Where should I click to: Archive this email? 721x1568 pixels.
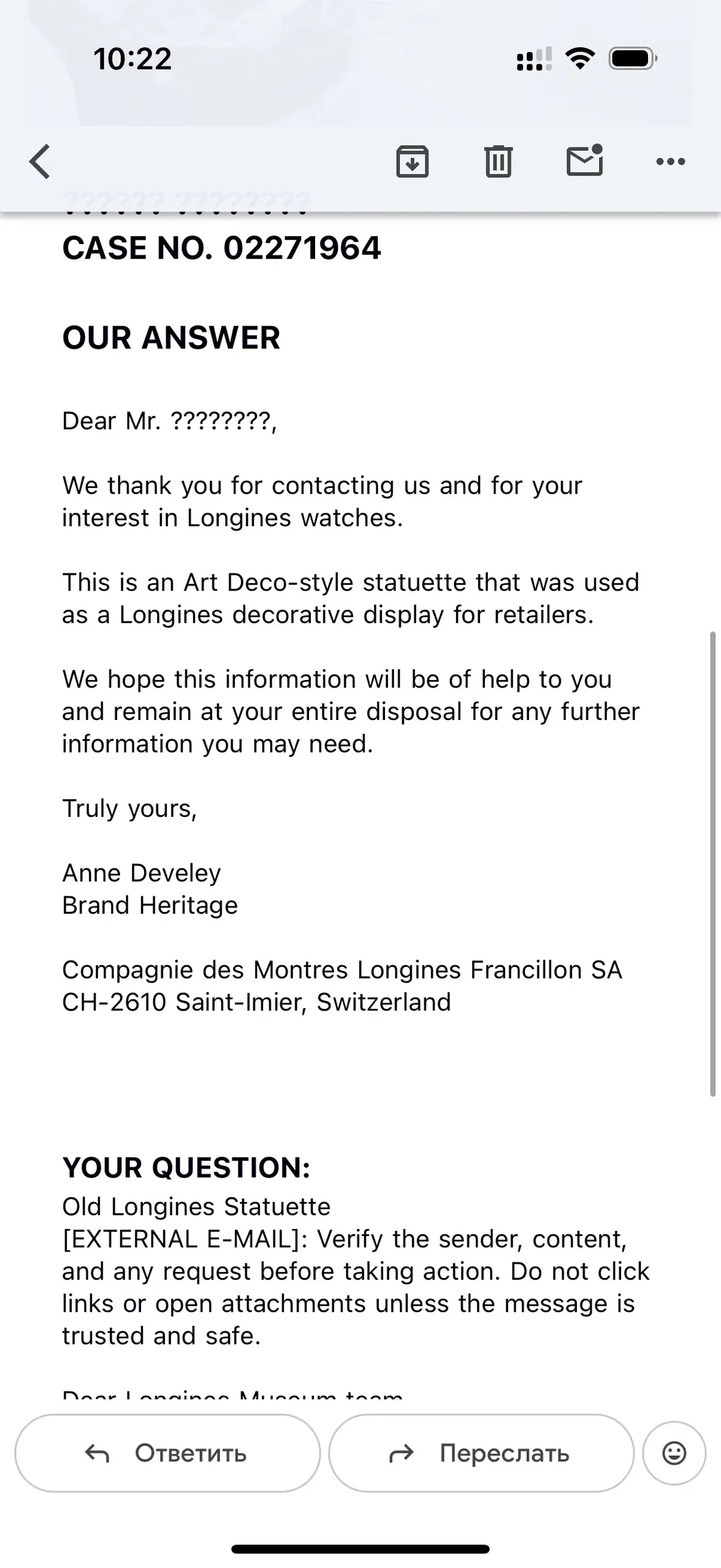pos(412,162)
